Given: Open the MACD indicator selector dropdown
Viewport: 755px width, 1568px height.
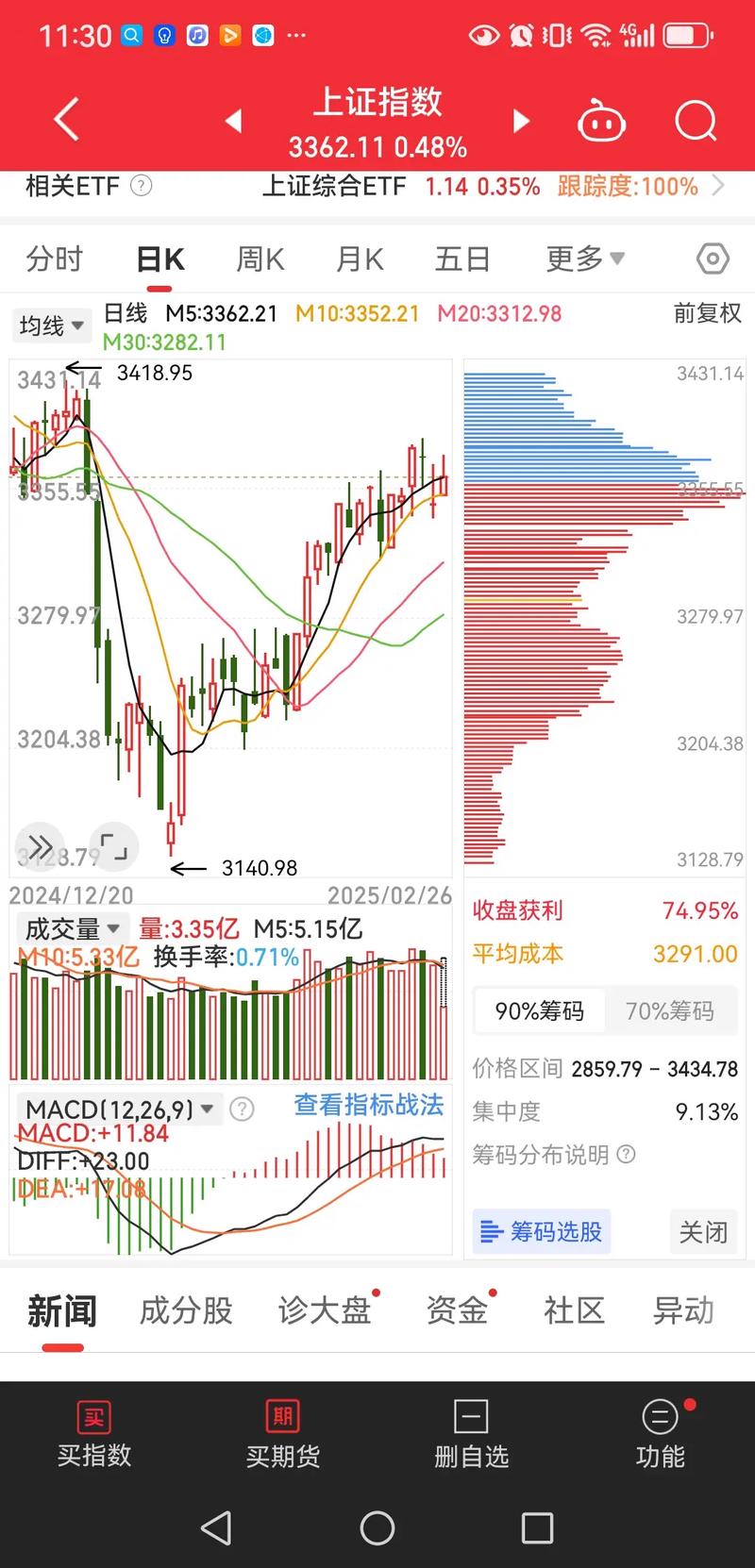Looking at the screenshot, I should (118, 1109).
